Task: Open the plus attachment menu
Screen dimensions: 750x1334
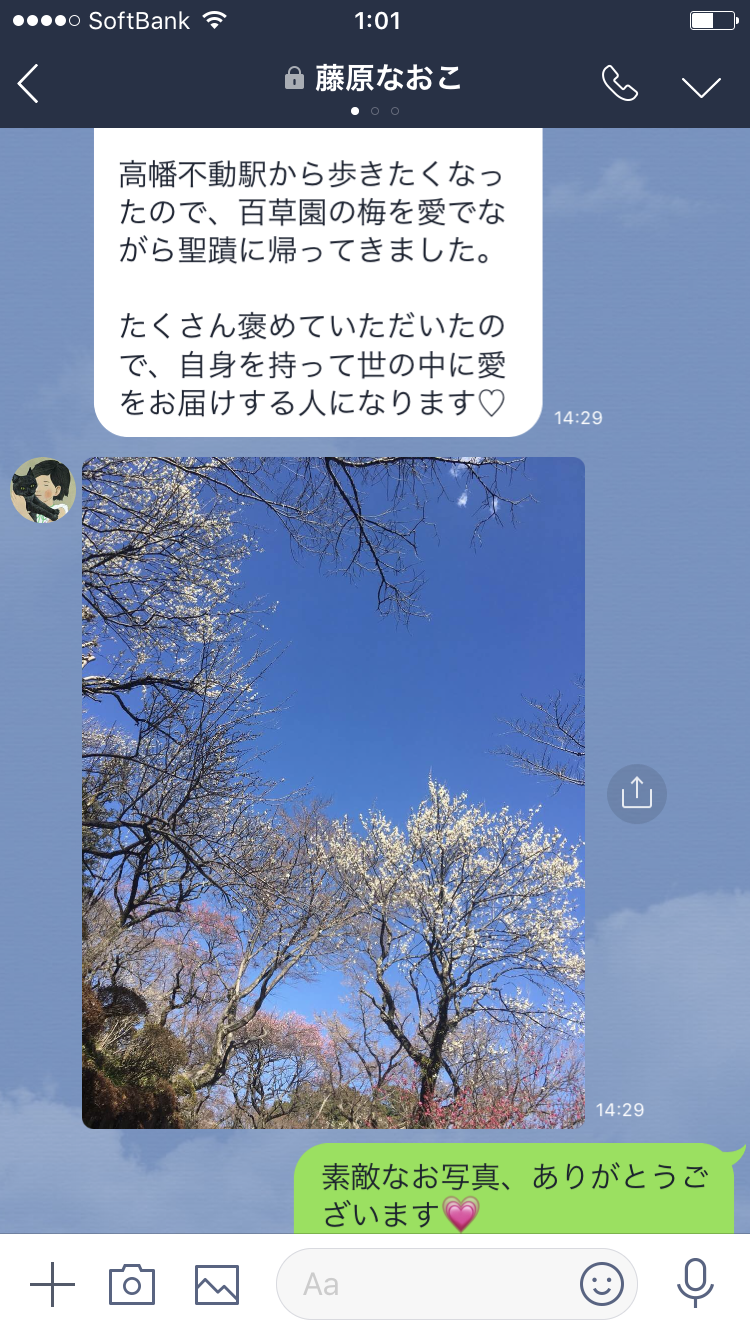Action: pos(52,1284)
